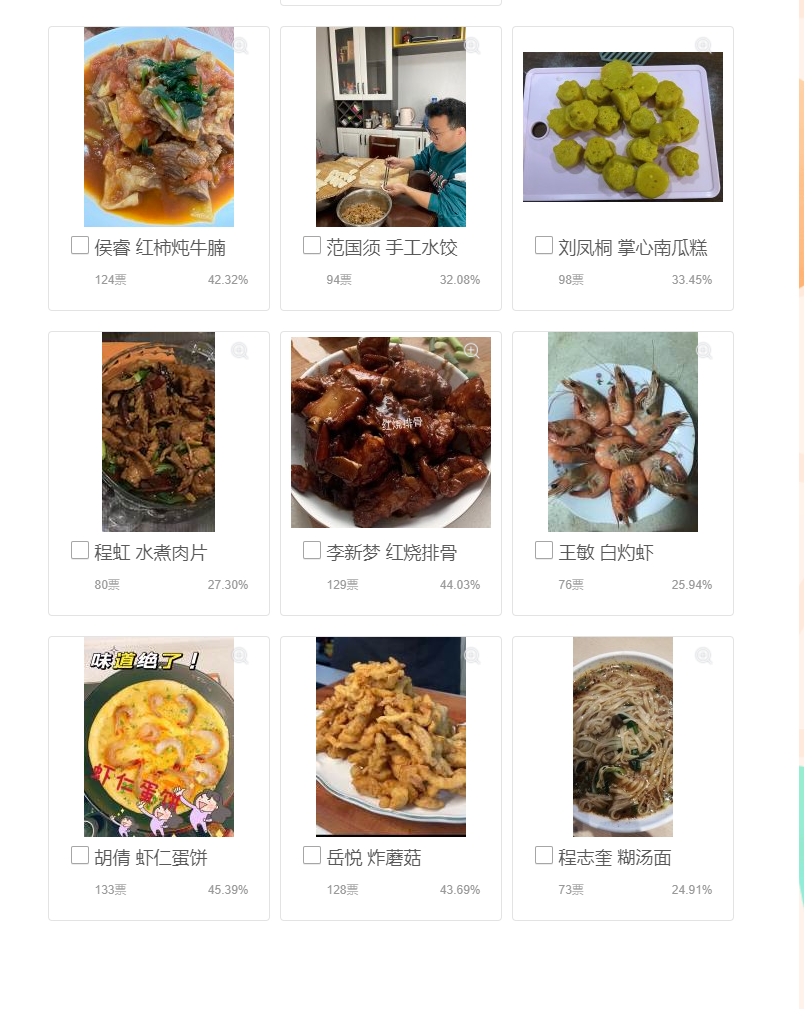Choose 岳悦 炸蘑菇 checkbox
Viewport: 804px width, 1009px height.
(x=312, y=856)
